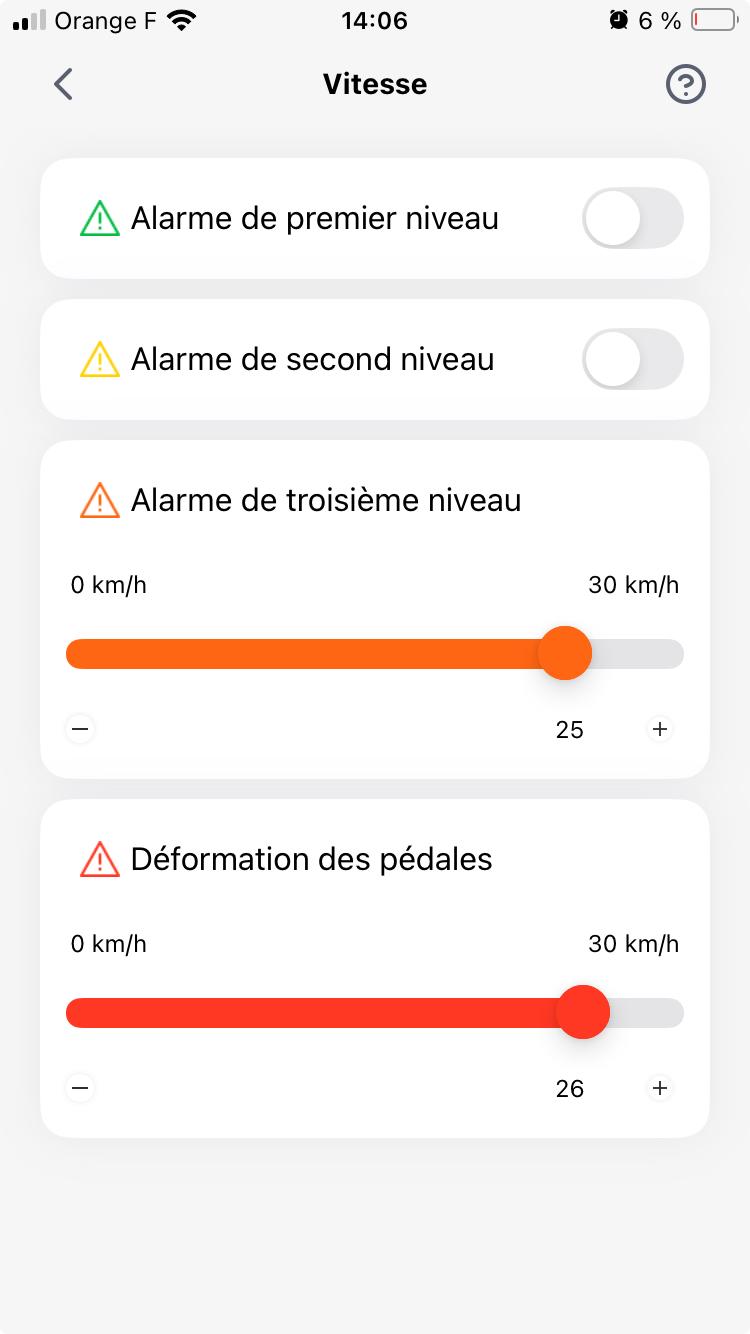
Task: Decrease the troisième niveau alarm speed
Action: (80, 729)
